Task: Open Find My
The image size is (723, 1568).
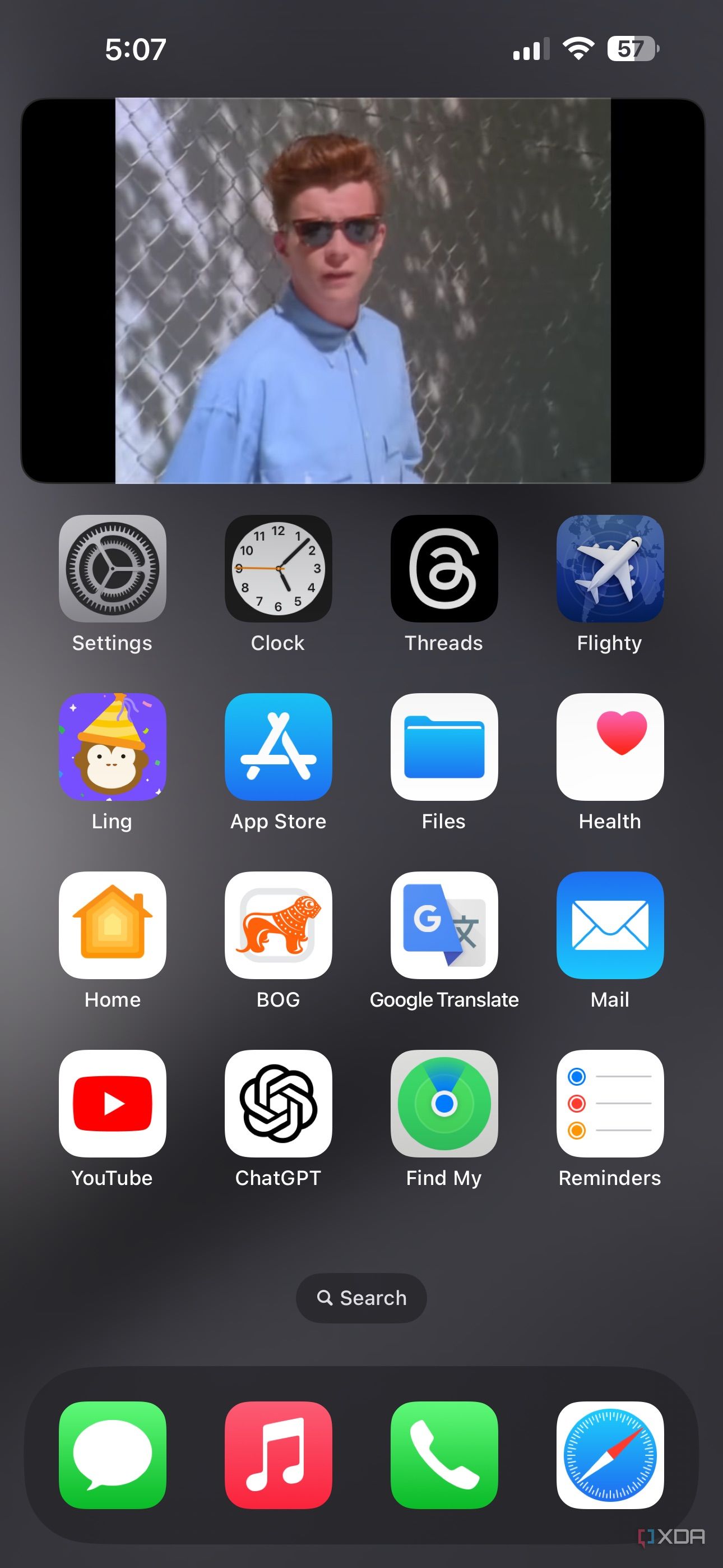Action: tap(444, 1104)
